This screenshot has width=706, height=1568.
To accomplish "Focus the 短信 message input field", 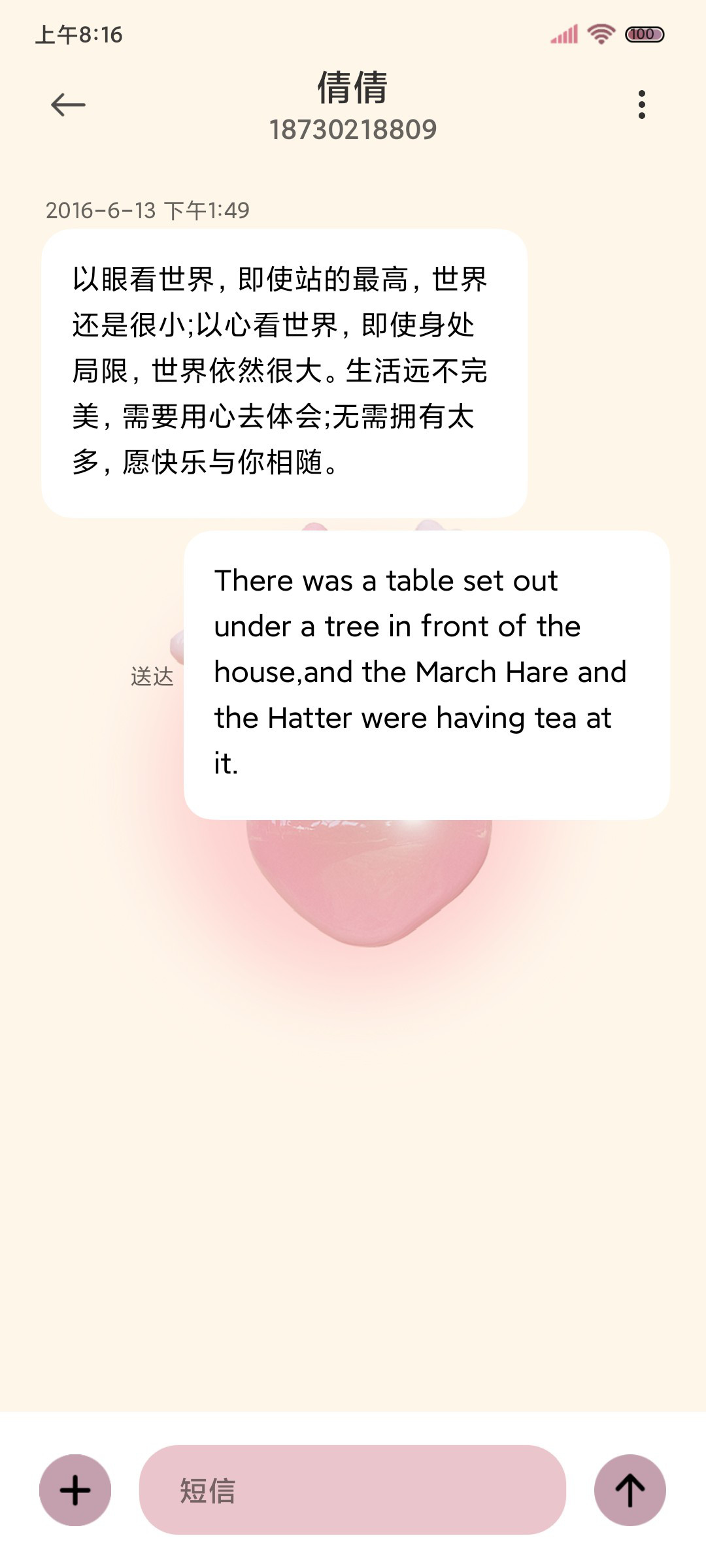I will (352, 1490).
